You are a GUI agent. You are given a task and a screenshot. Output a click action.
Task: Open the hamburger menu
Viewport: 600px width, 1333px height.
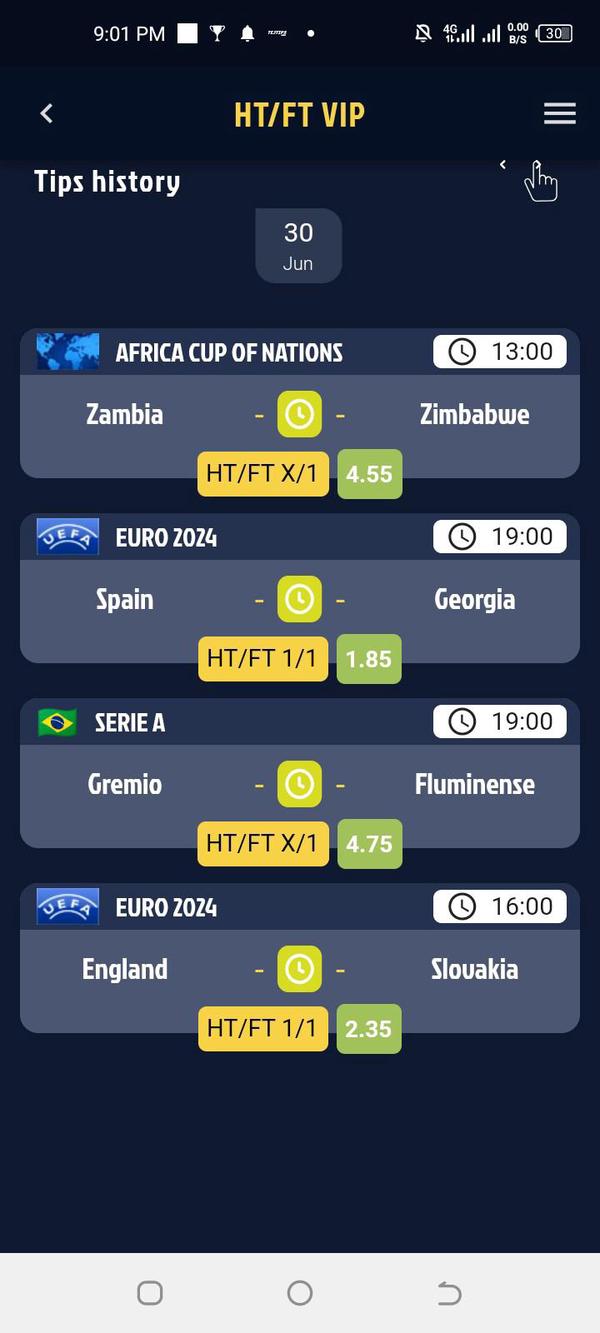pos(559,114)
